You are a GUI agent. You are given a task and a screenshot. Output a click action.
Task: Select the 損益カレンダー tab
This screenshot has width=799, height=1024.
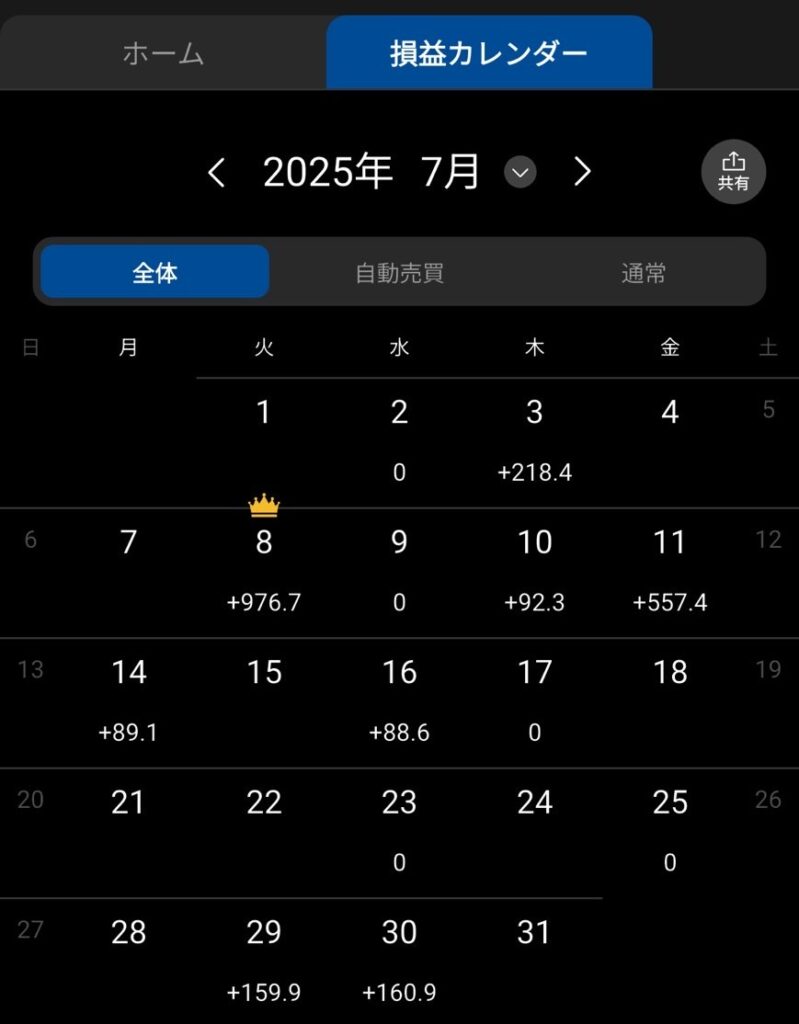tap(489, 53)
